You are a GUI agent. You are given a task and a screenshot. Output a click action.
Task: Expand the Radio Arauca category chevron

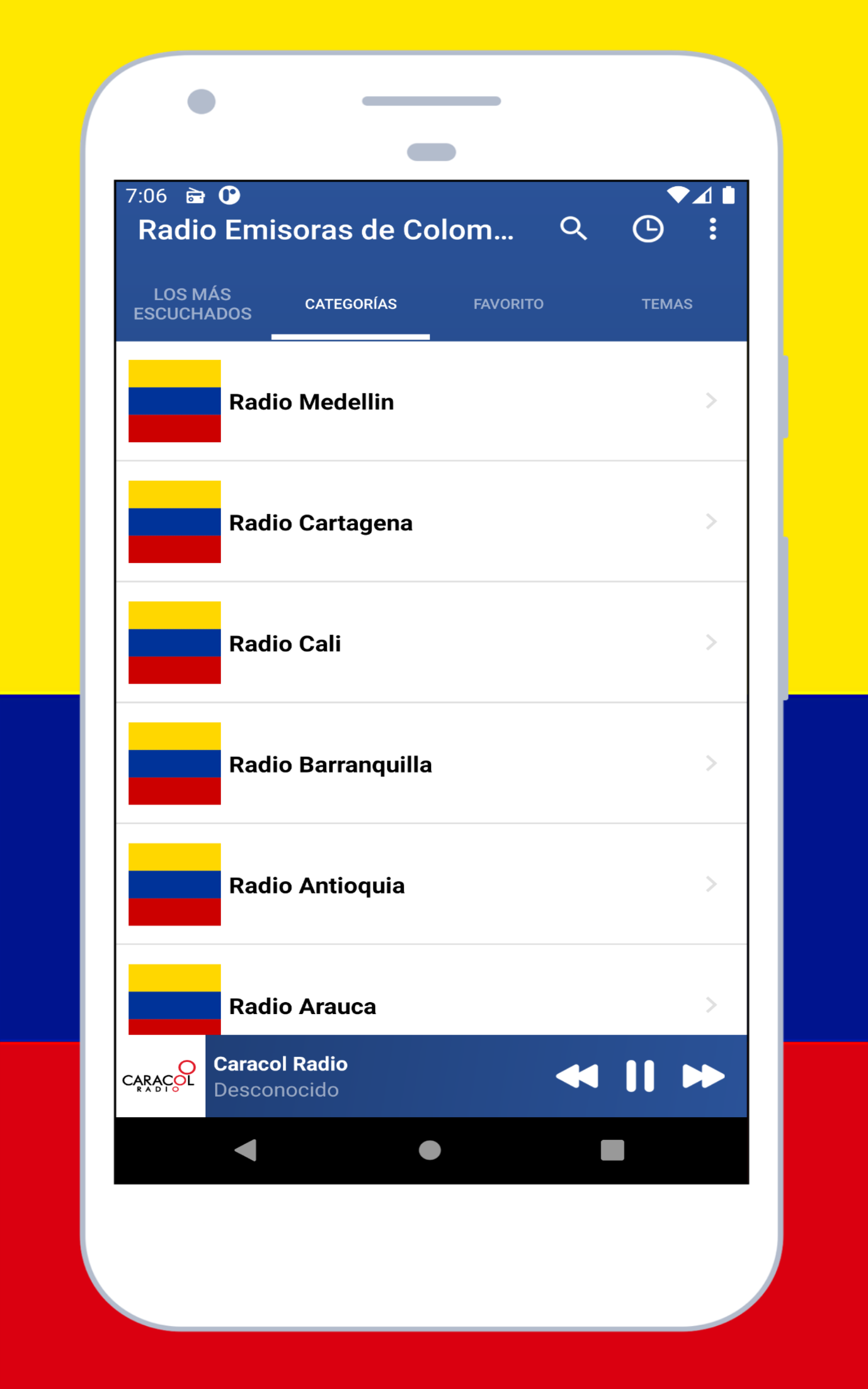coord(712,1005)
